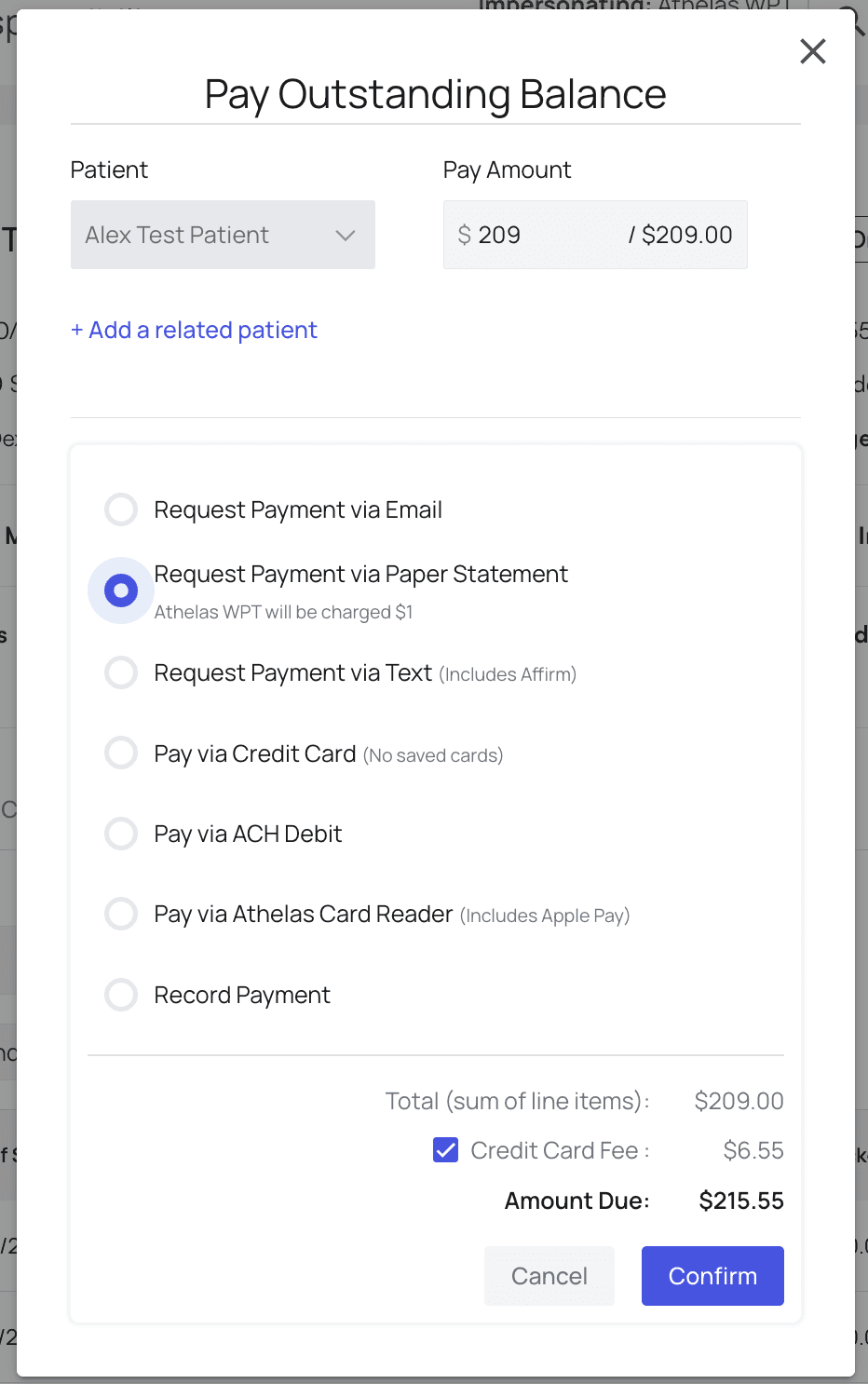Choose Pay via Athelas Card Reader
Viewport: 868px width, 1384px height.
coord(121,914)
